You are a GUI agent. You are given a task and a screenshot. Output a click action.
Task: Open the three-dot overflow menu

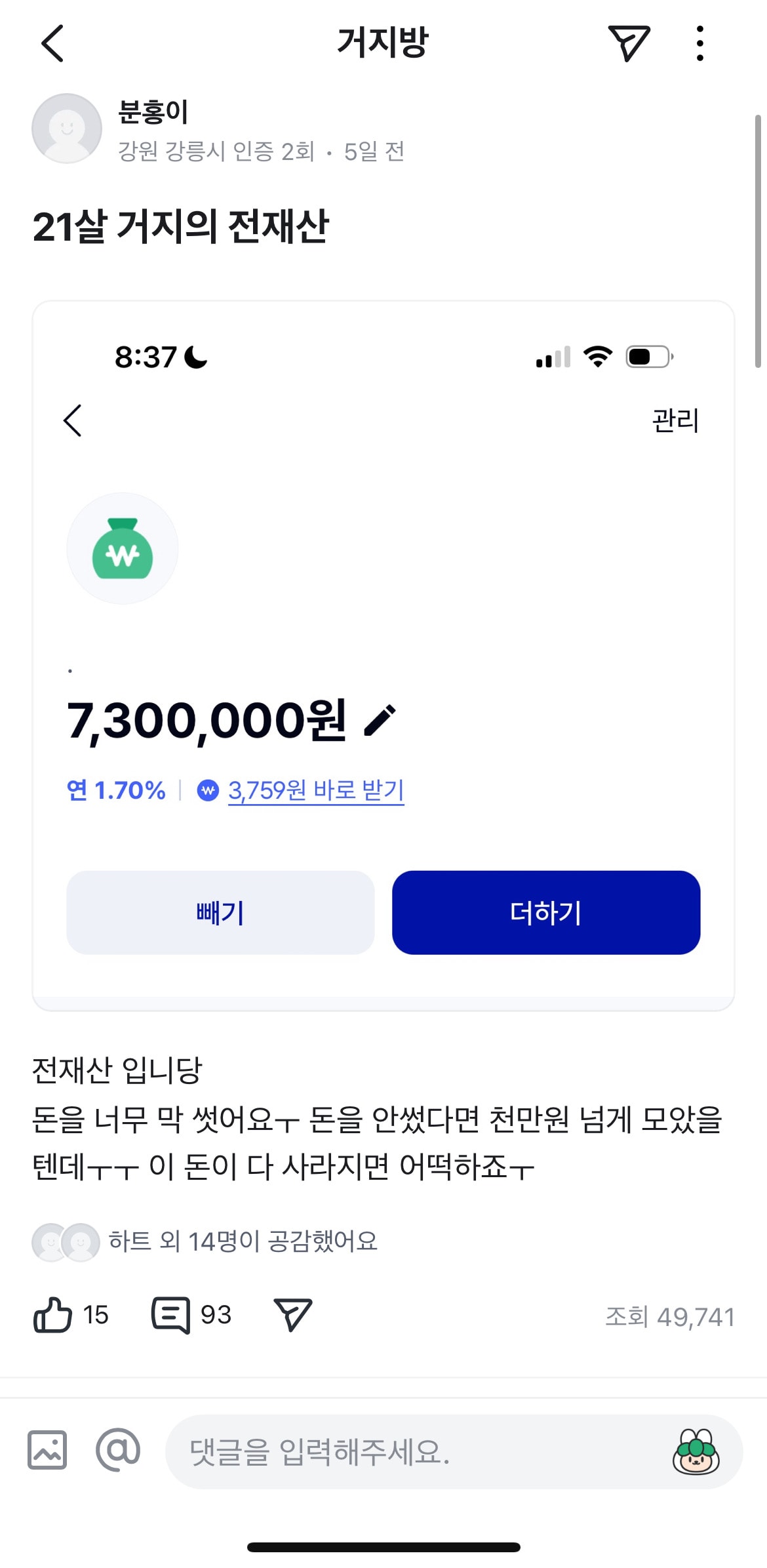pyautogui.click(x=699, y=43)
